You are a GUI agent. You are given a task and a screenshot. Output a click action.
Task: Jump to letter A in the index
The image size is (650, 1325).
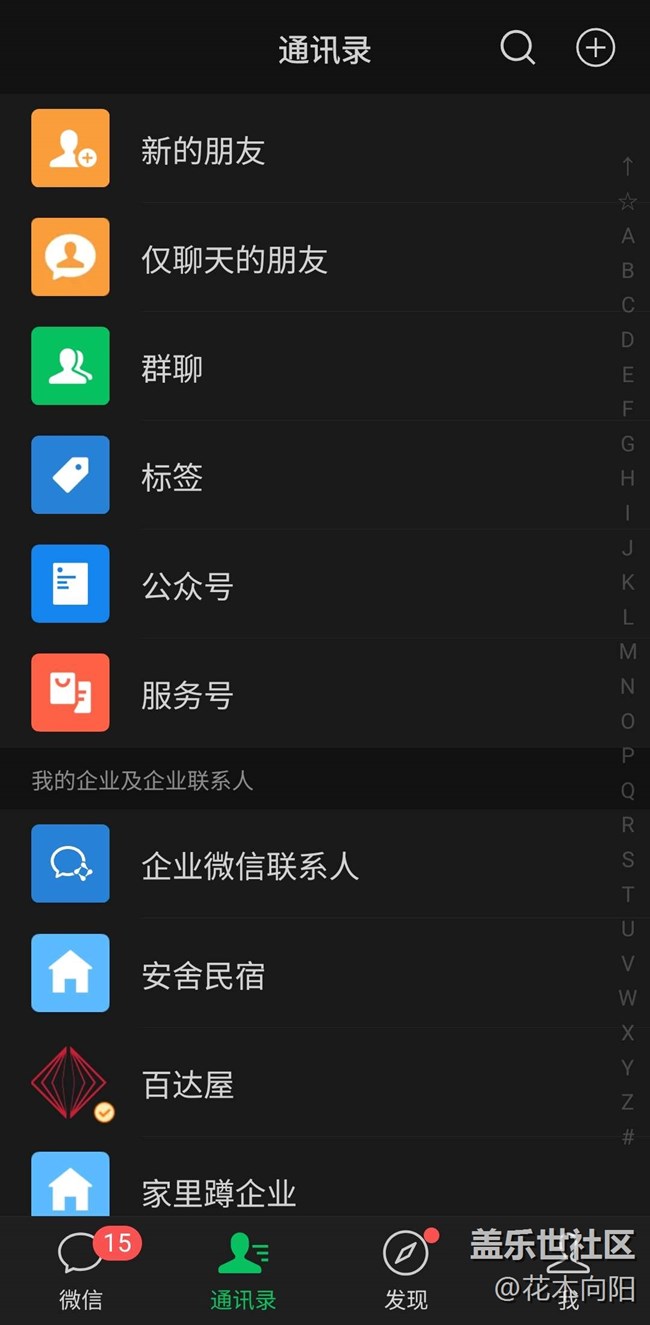point(628,236)
